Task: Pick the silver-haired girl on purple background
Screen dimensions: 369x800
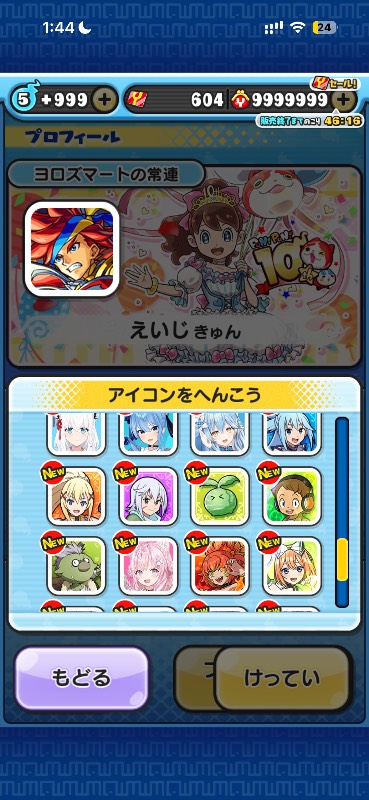Action: pyautogui.click(x=149, y=496)
